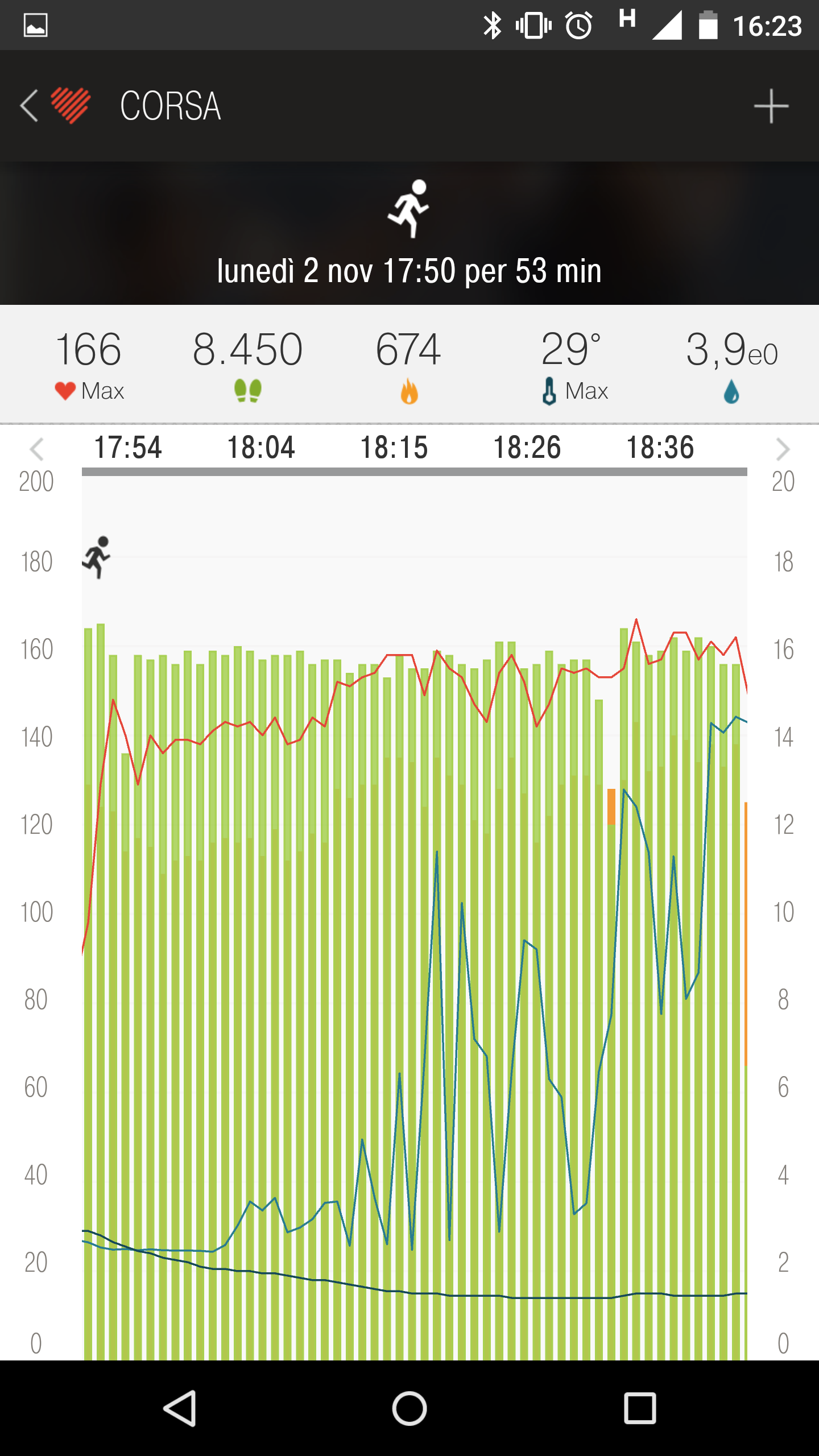Open the Android home screen
The image size is (819, 1456).
click(409, 1408)
